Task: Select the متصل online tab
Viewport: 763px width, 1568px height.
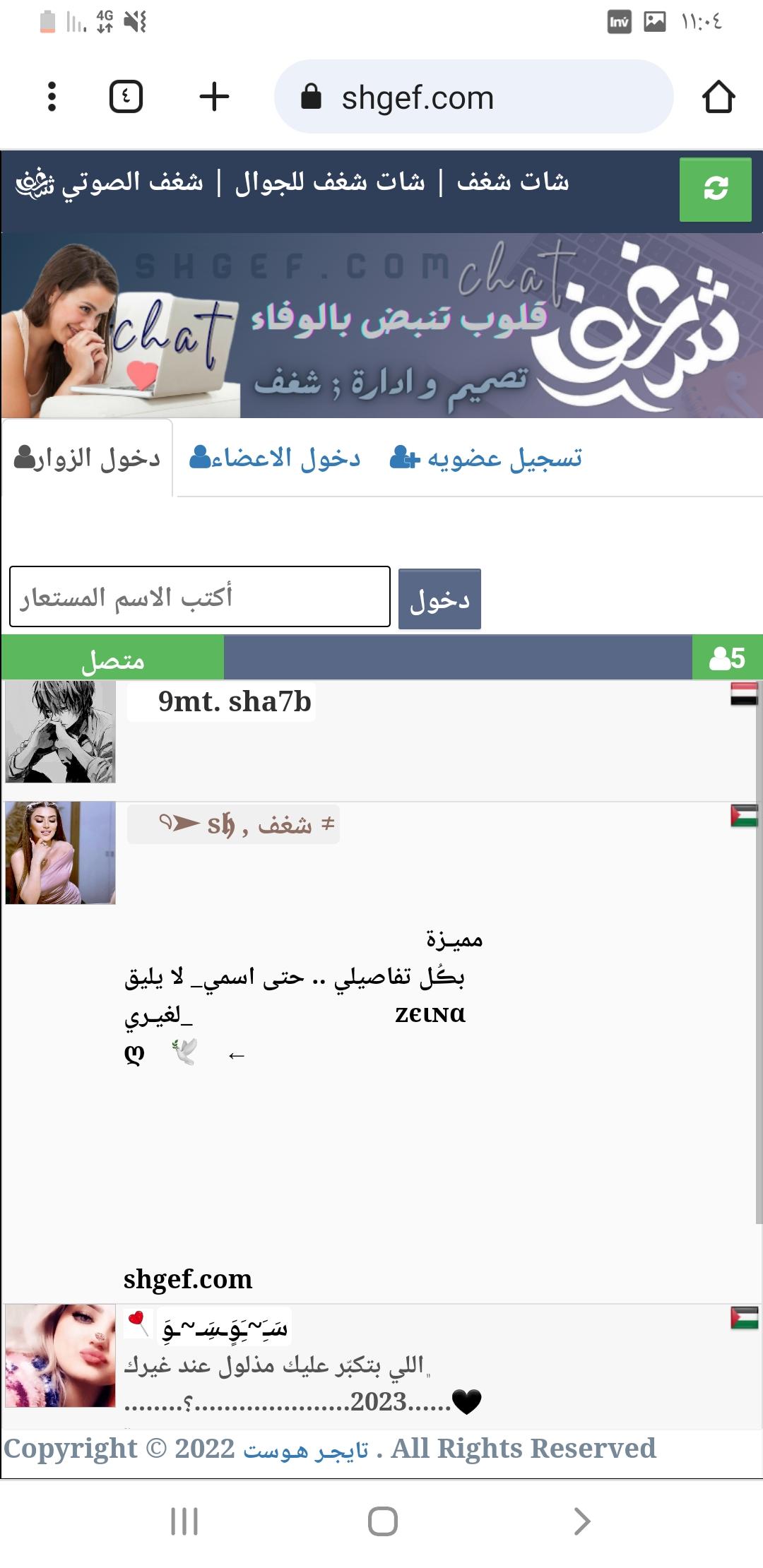Action: click(x=113, y=659)
